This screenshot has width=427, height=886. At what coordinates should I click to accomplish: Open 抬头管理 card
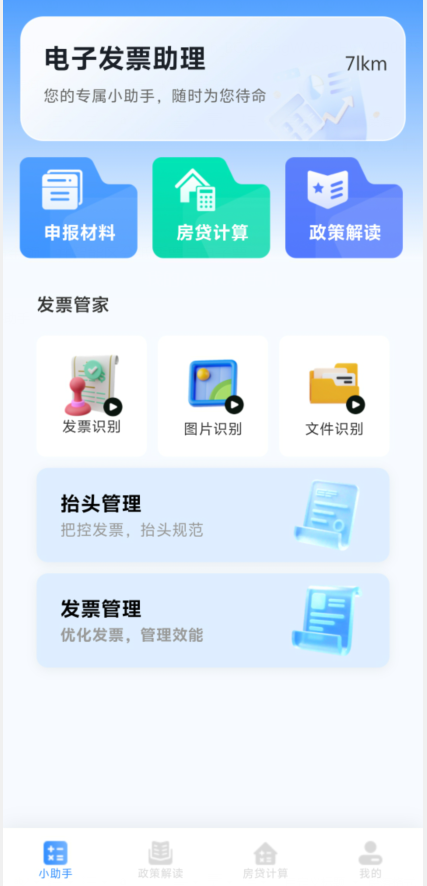click(213, 515)
